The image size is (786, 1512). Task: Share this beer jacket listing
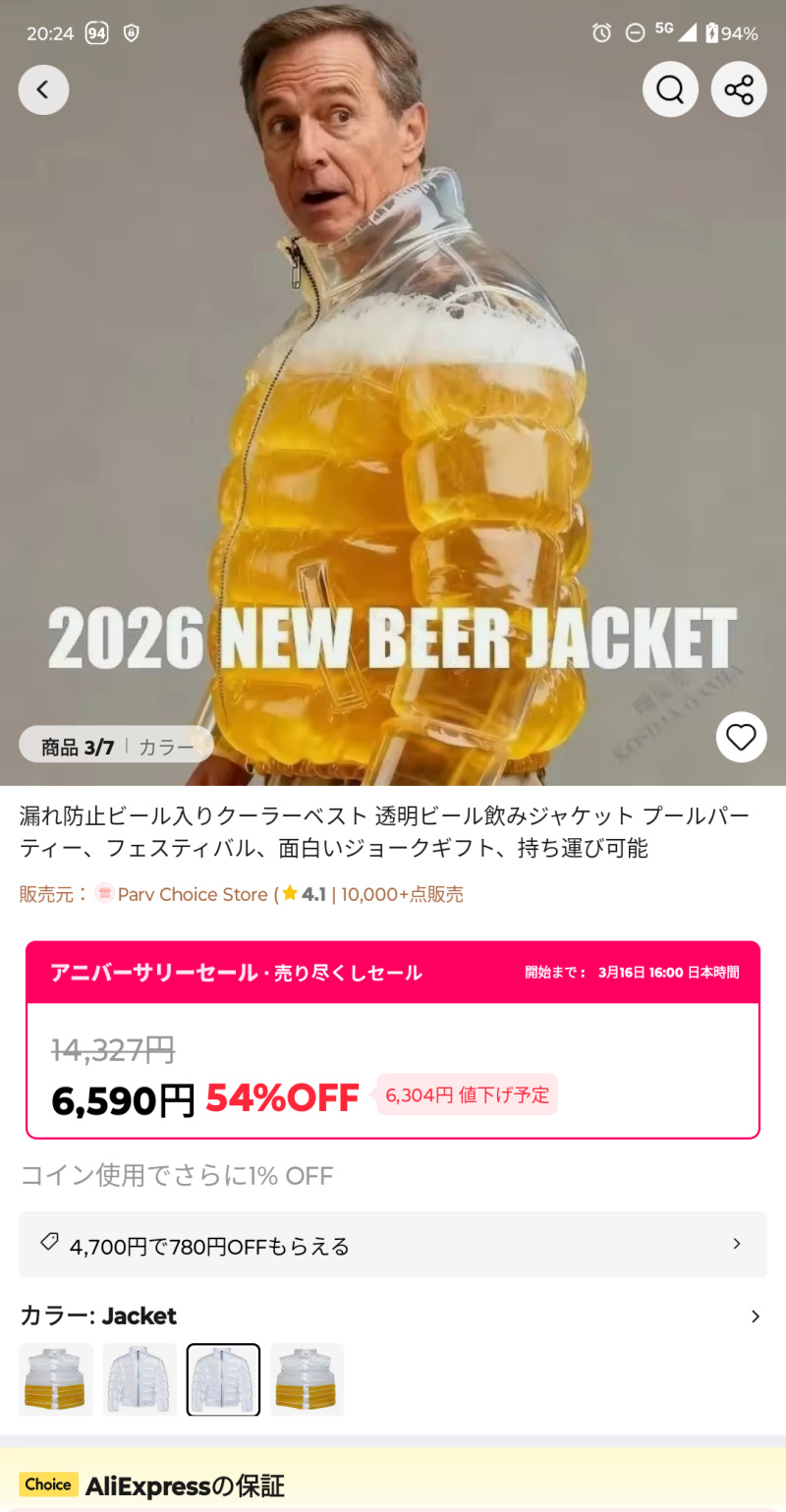point(739,89)
